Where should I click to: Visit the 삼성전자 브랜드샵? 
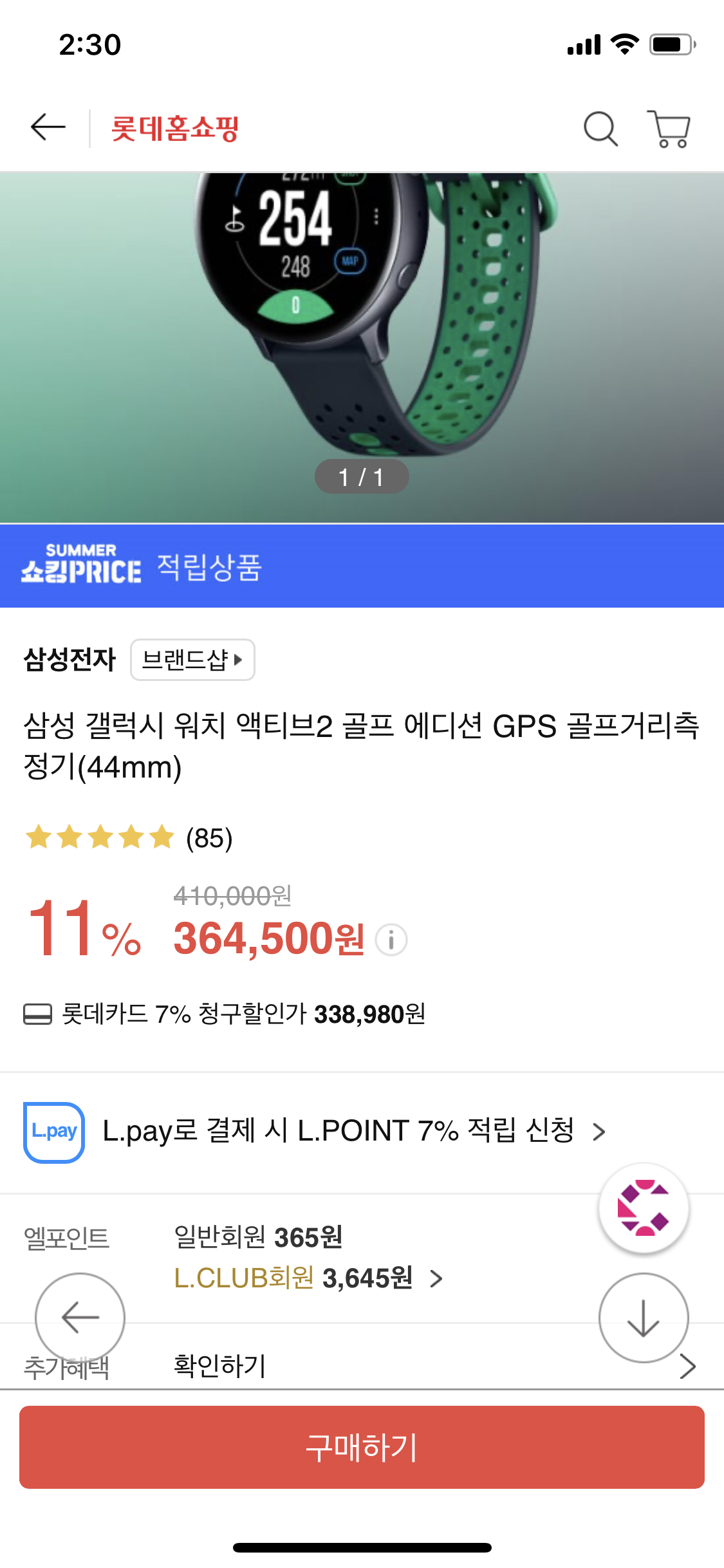(192, 660)
